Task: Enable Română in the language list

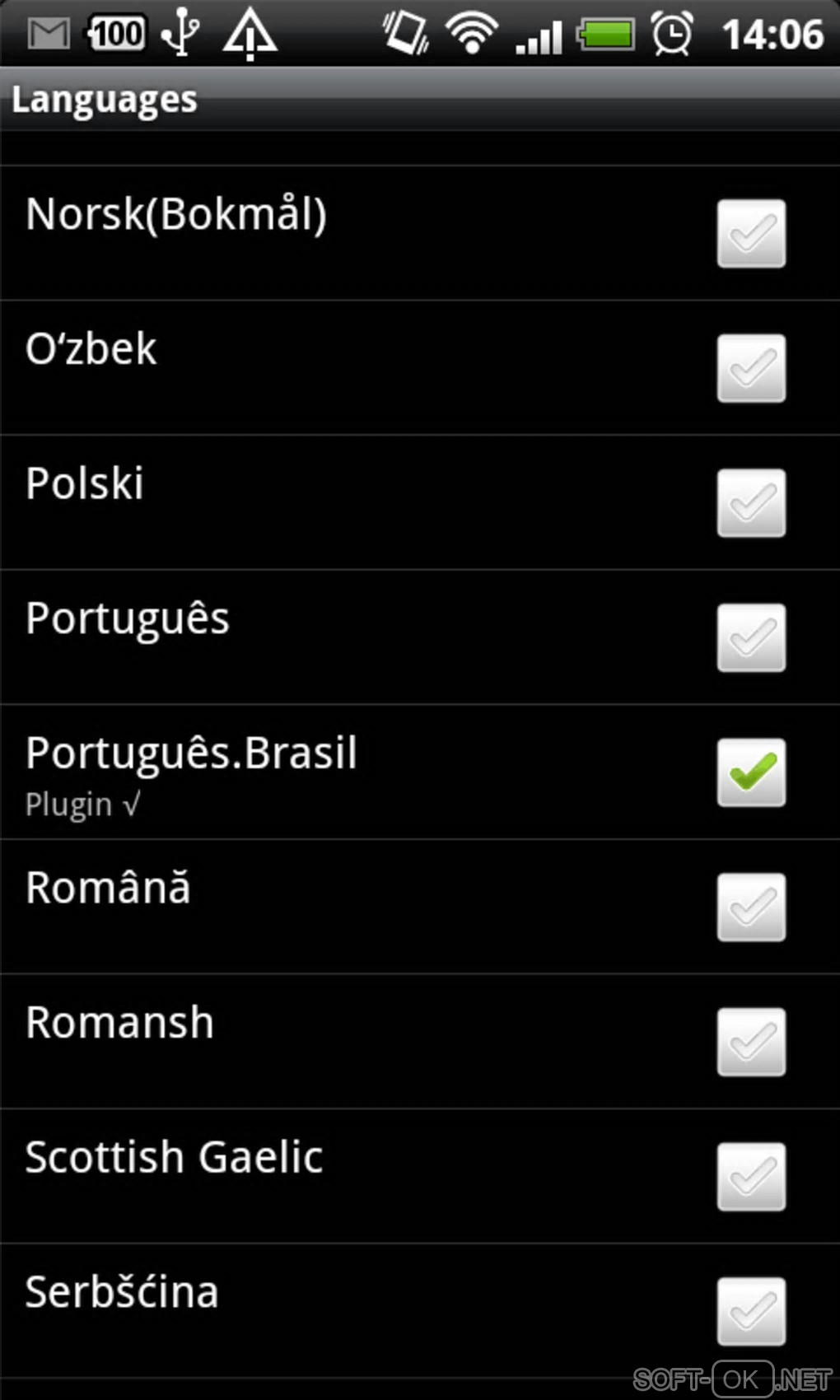Action: click(x=751, y=908)
